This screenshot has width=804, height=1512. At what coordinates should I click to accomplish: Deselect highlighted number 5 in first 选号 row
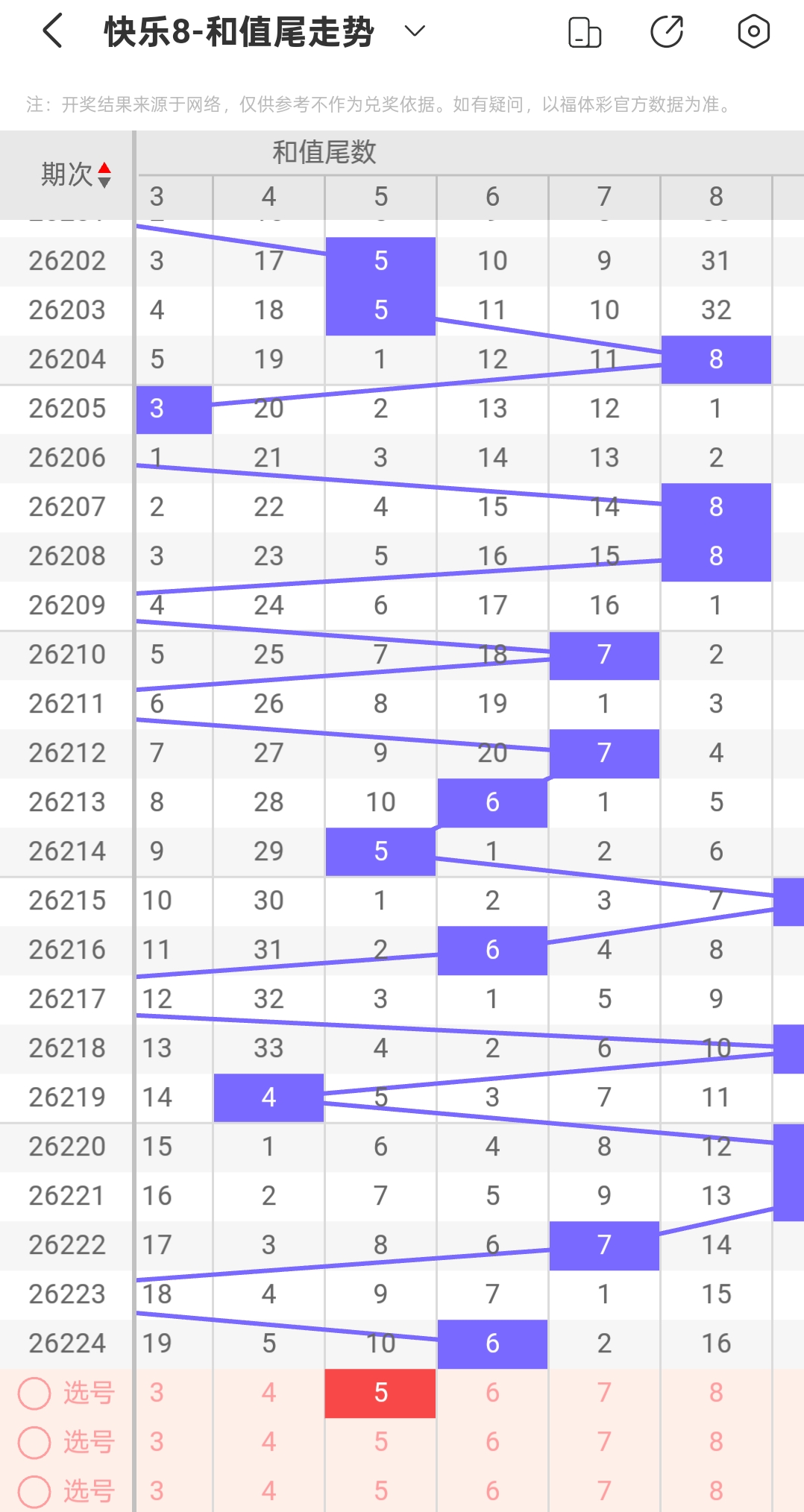point(380,1393)
